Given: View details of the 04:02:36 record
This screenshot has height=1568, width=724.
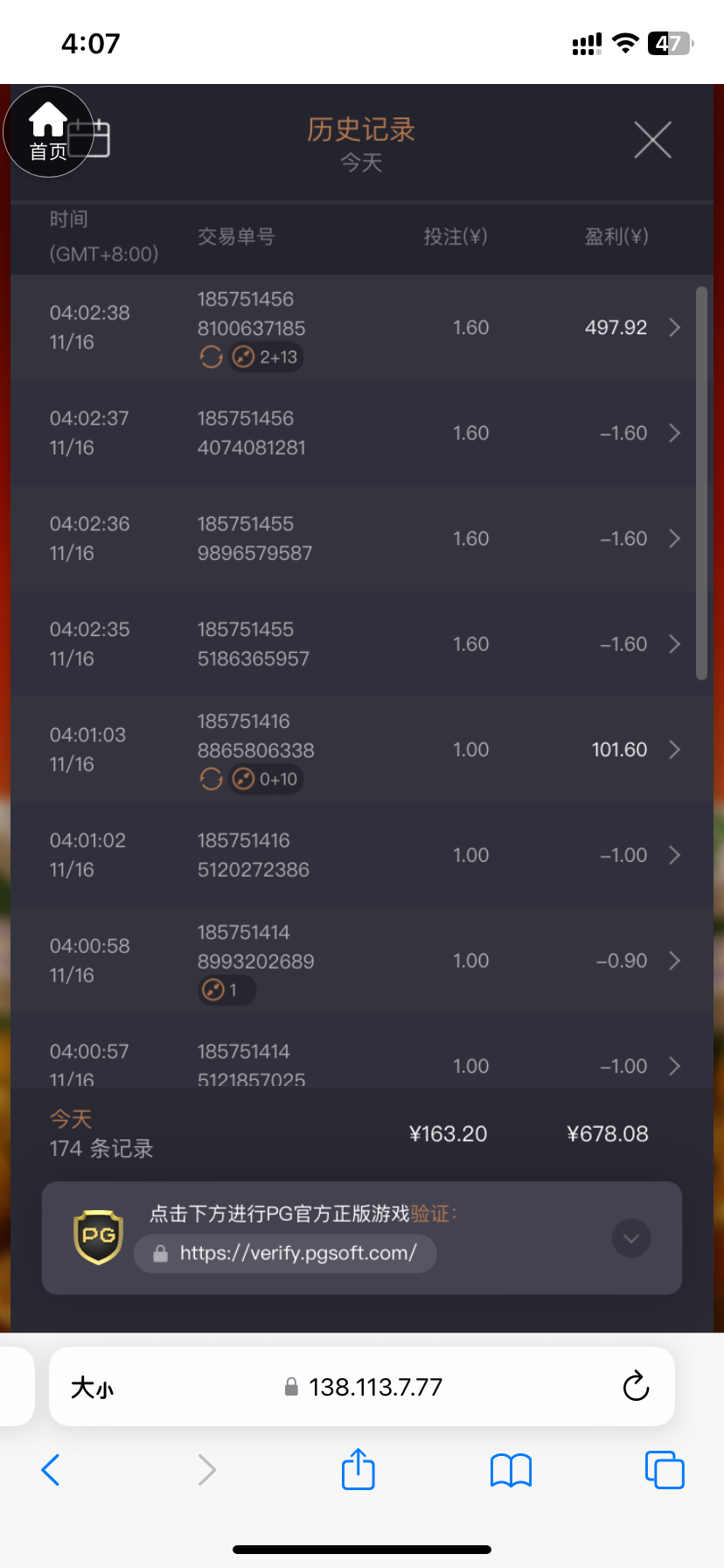Looking at the screenshot, I should tap(361, 538).
